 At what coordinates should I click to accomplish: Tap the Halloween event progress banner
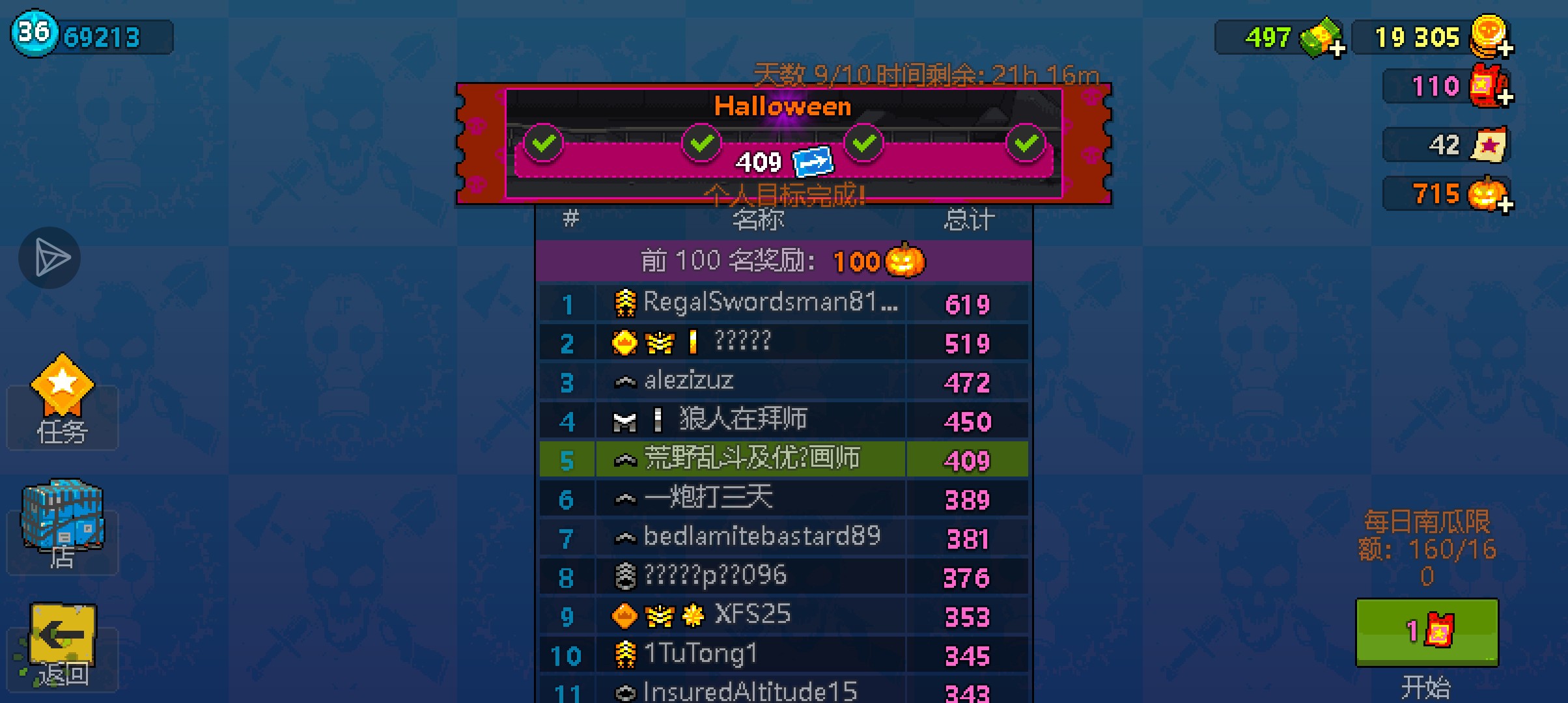click(x=783, y=143)
